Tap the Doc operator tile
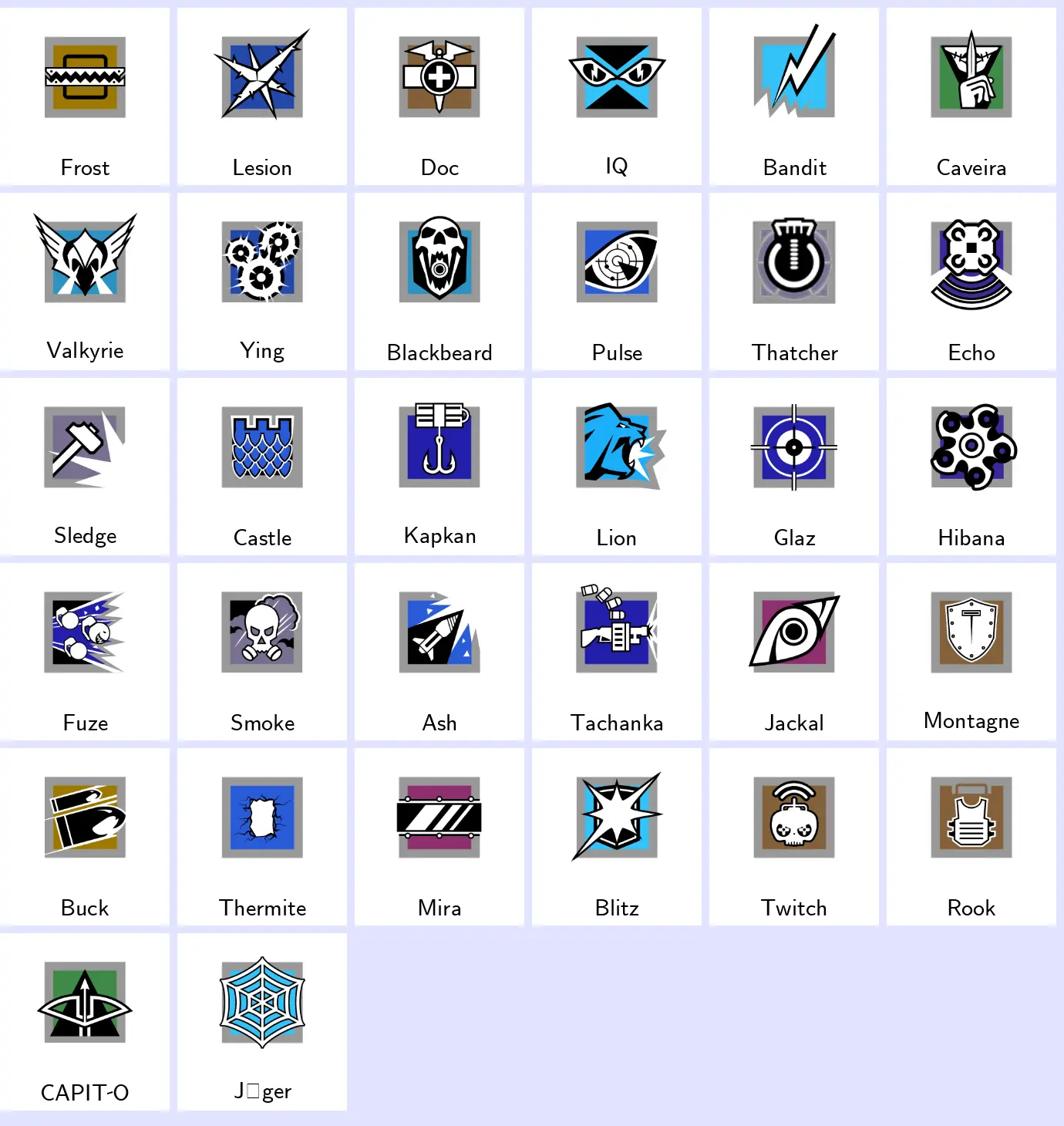This screenshot has width=1064, height=1126. [439, 96]
